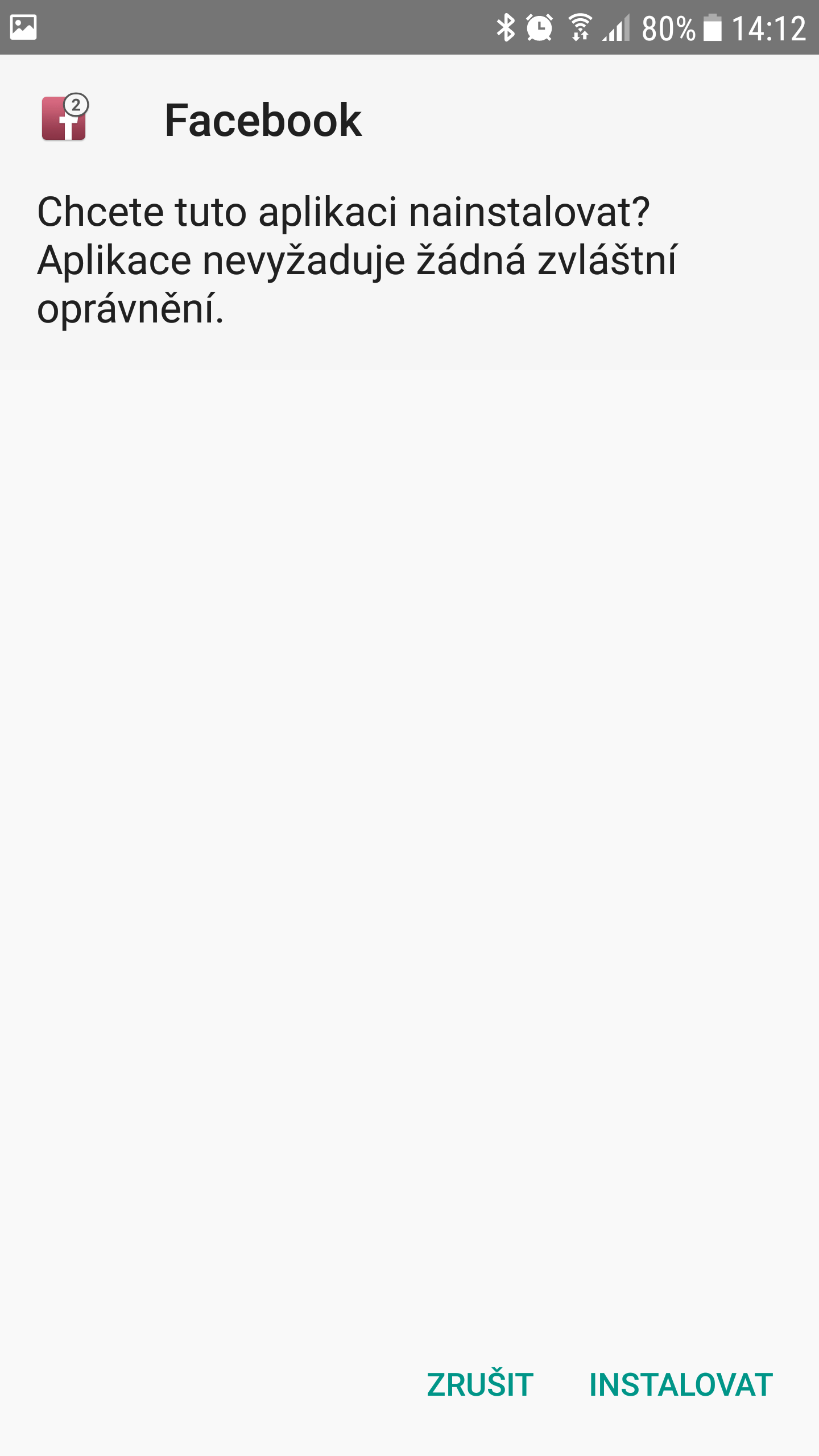Cancel installation with ZRUŠIT
The width and height of the screenshot is (819, 1456).
[480, 1383]
